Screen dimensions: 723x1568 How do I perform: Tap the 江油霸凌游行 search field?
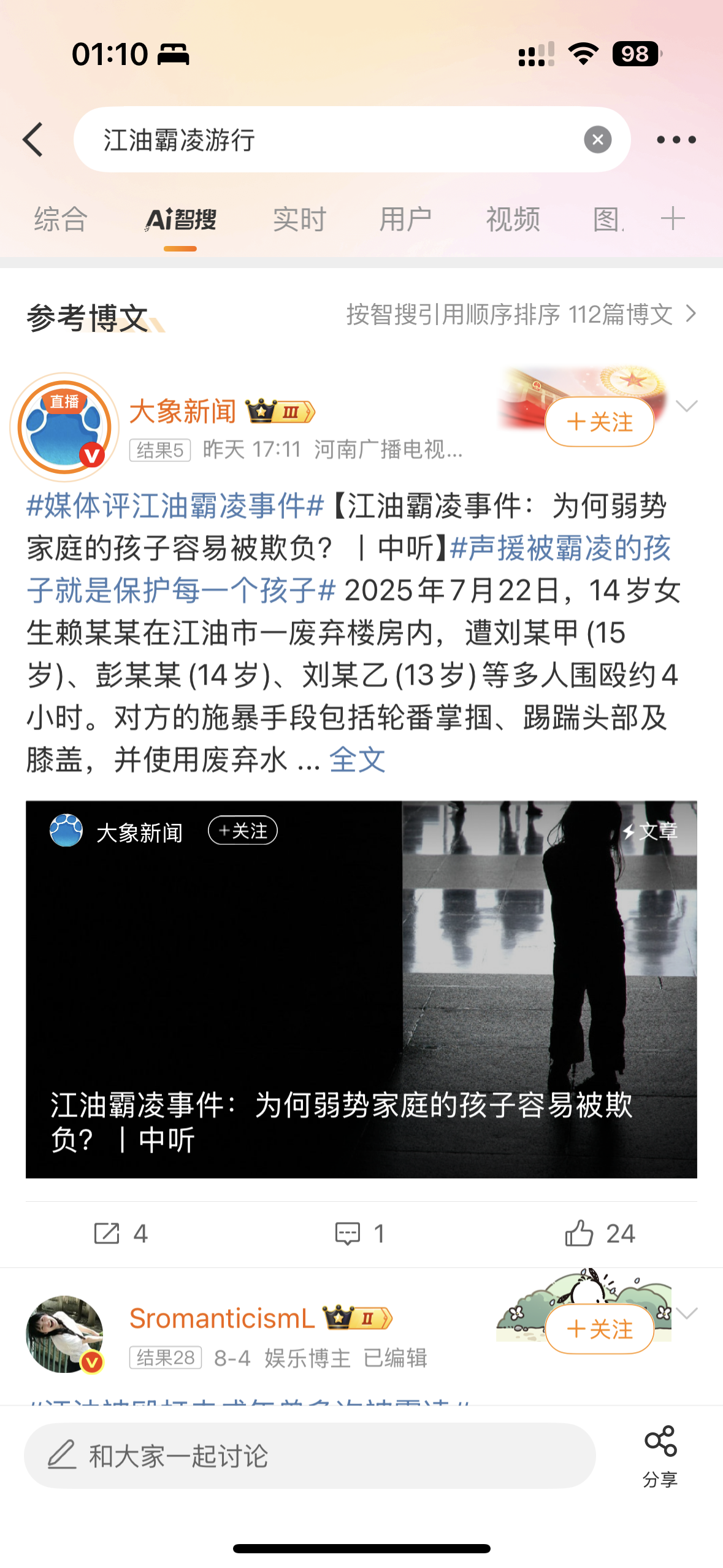coord(331,140)
